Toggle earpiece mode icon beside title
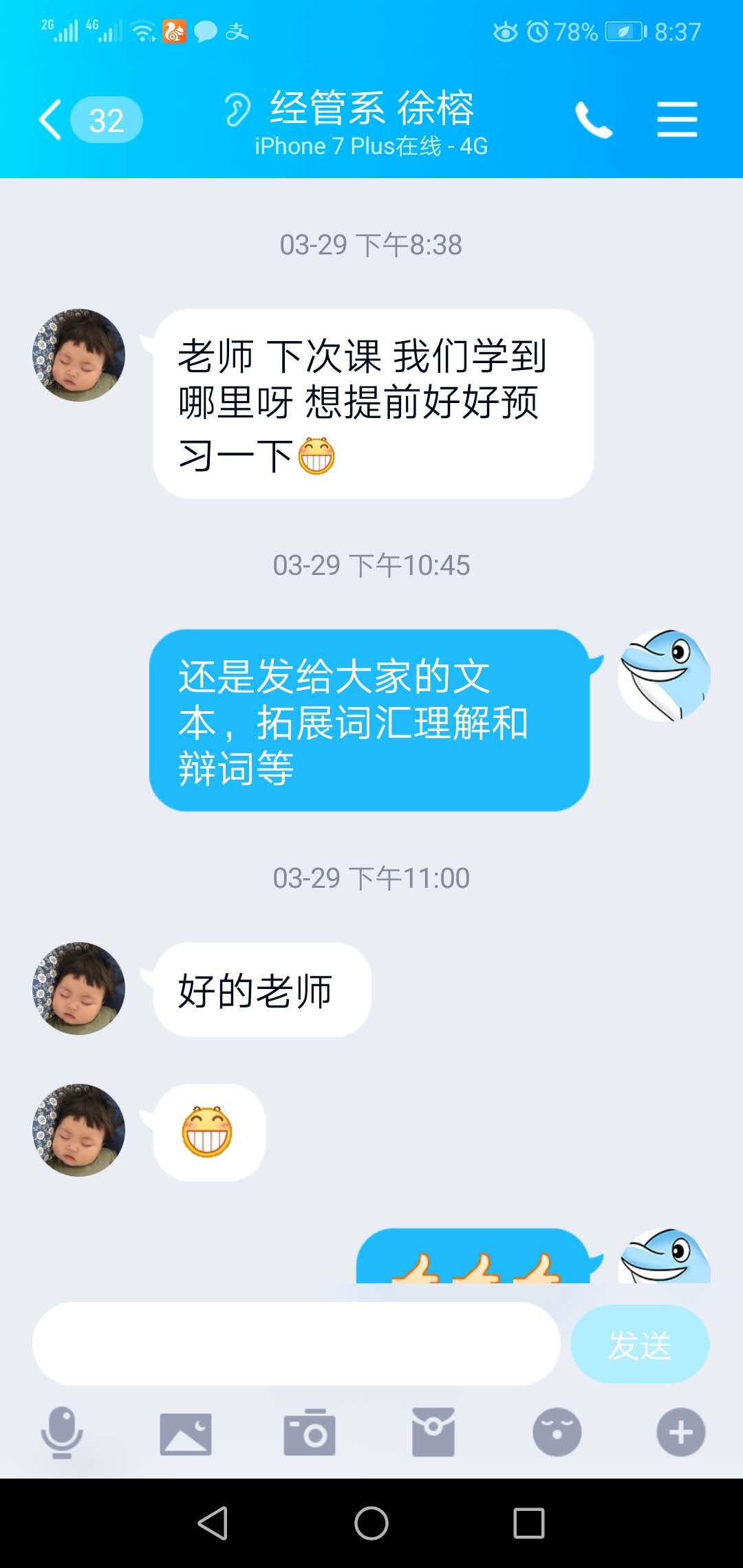Screen dimensions: 743x1568 237,110
